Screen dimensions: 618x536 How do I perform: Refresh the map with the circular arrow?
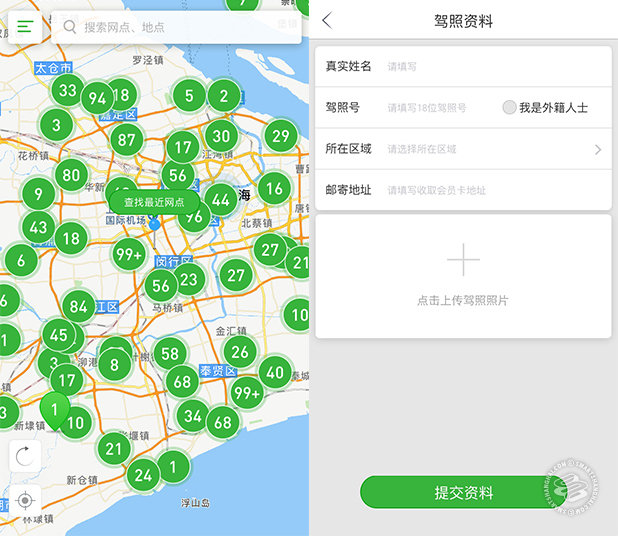25,456
